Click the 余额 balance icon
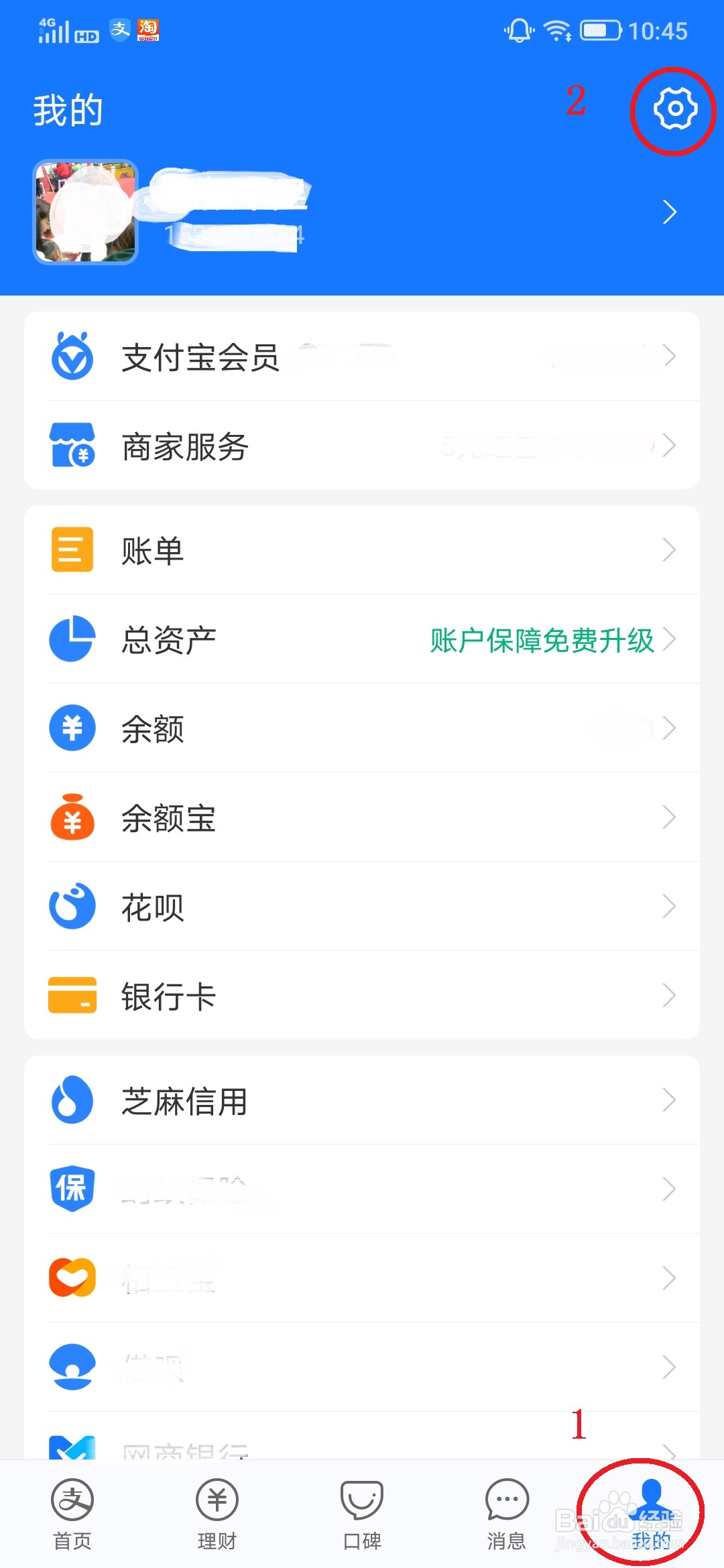This screenshot has height=1568, width=724. click(x=72, y=728)
